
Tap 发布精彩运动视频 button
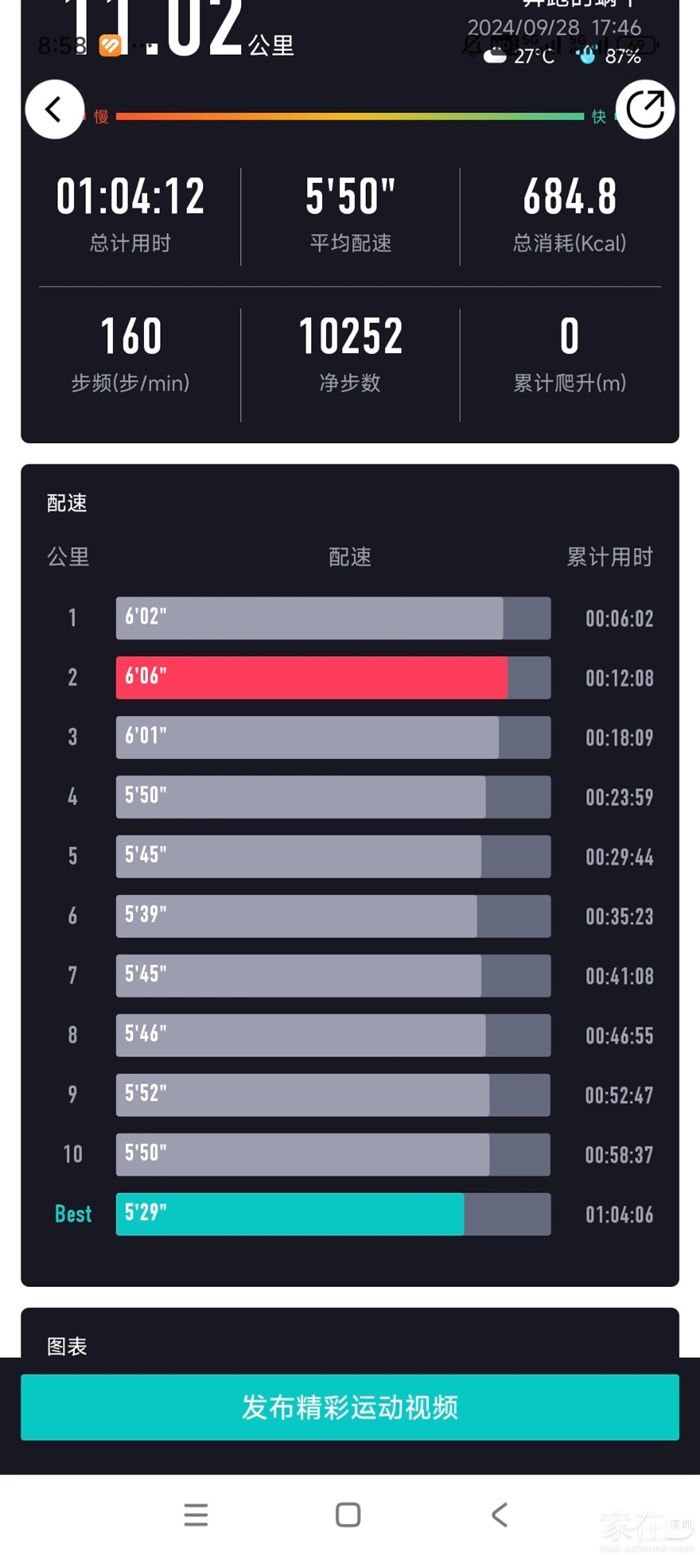tap(350, 1407)
